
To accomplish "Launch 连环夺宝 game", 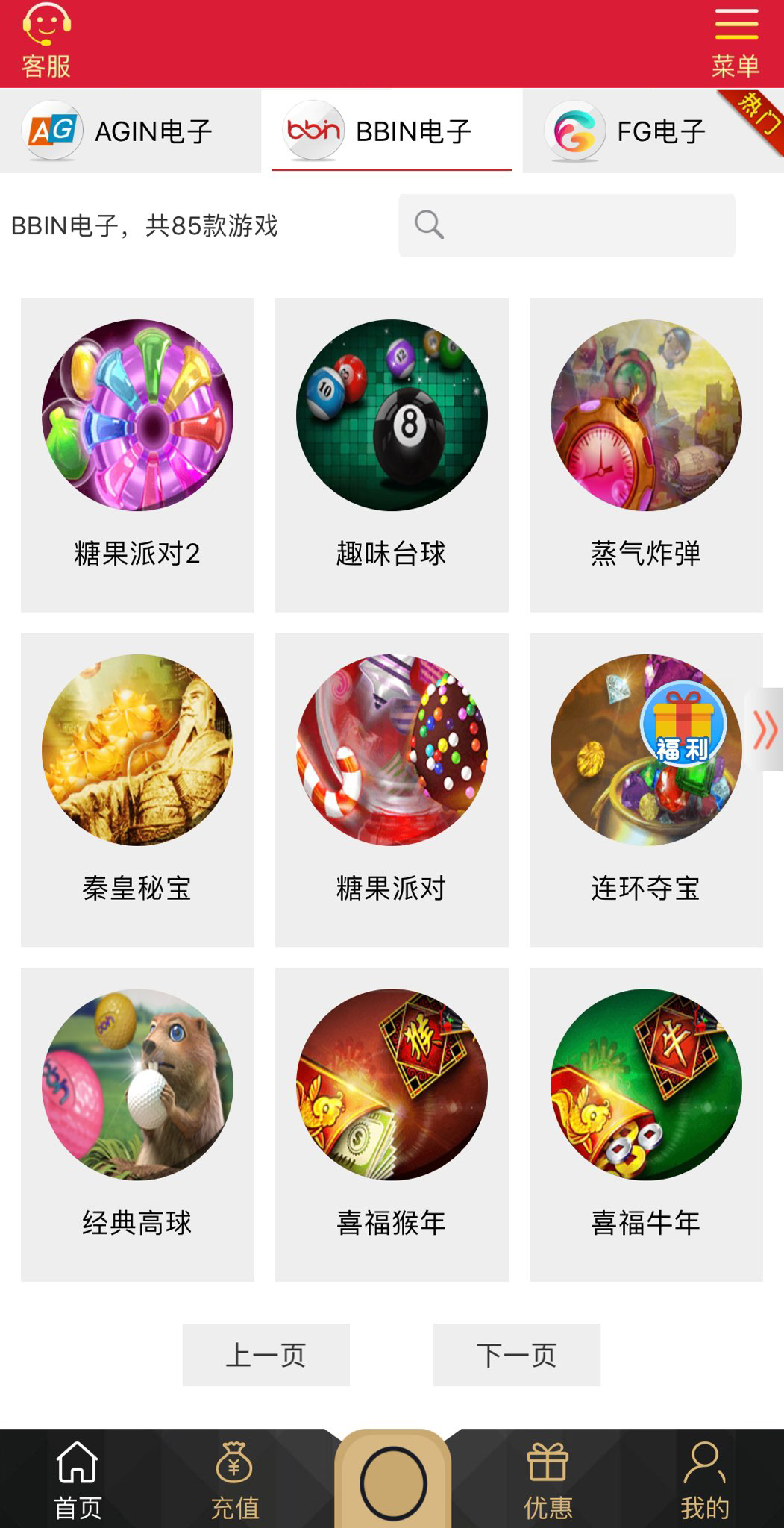I will pyautogui.click(x=646, y=789).
